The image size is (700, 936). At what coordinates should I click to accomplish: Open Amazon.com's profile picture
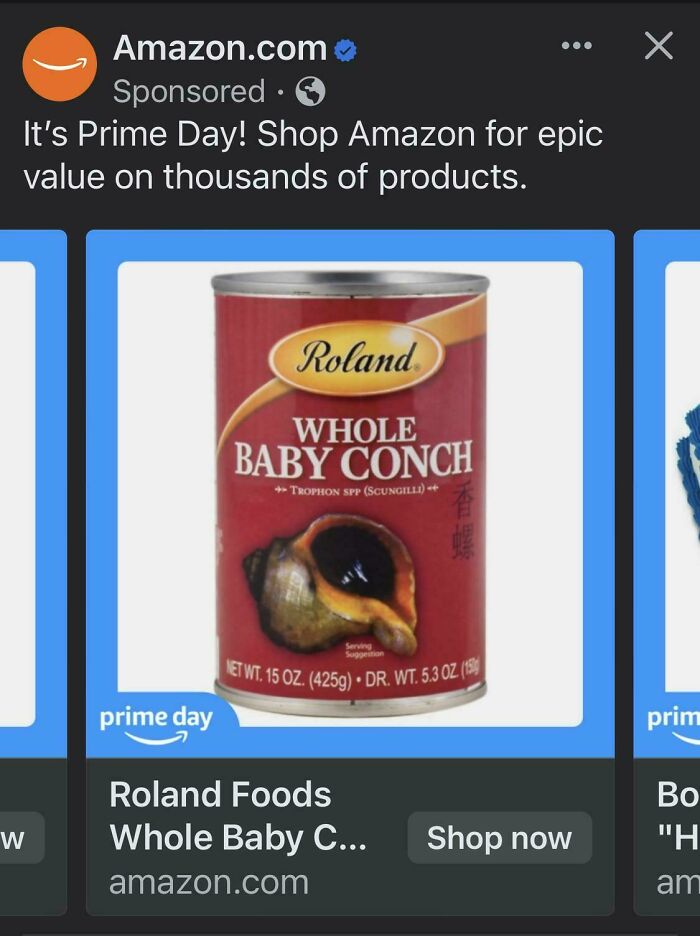[59, 64]
